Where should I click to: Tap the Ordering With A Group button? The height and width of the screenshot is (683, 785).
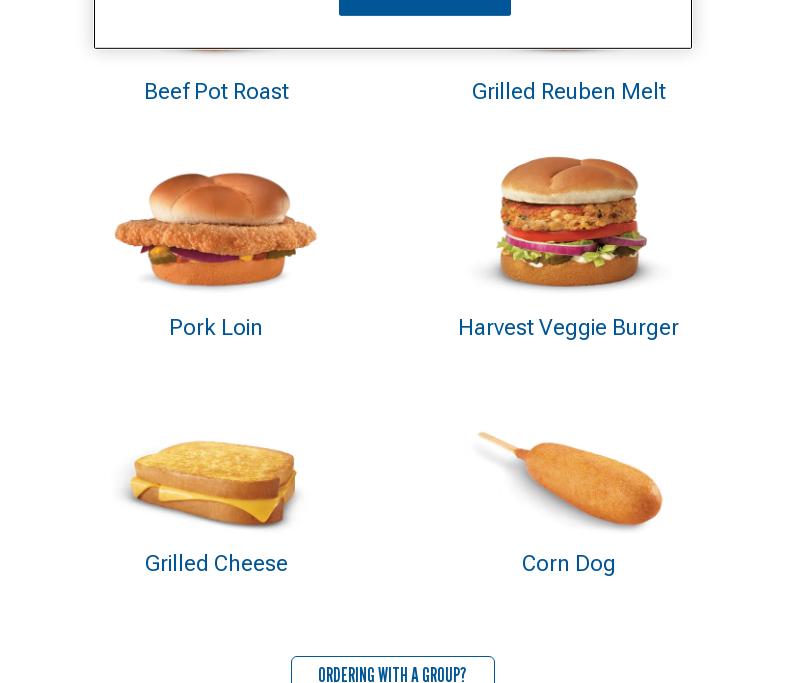coord(392,672)
